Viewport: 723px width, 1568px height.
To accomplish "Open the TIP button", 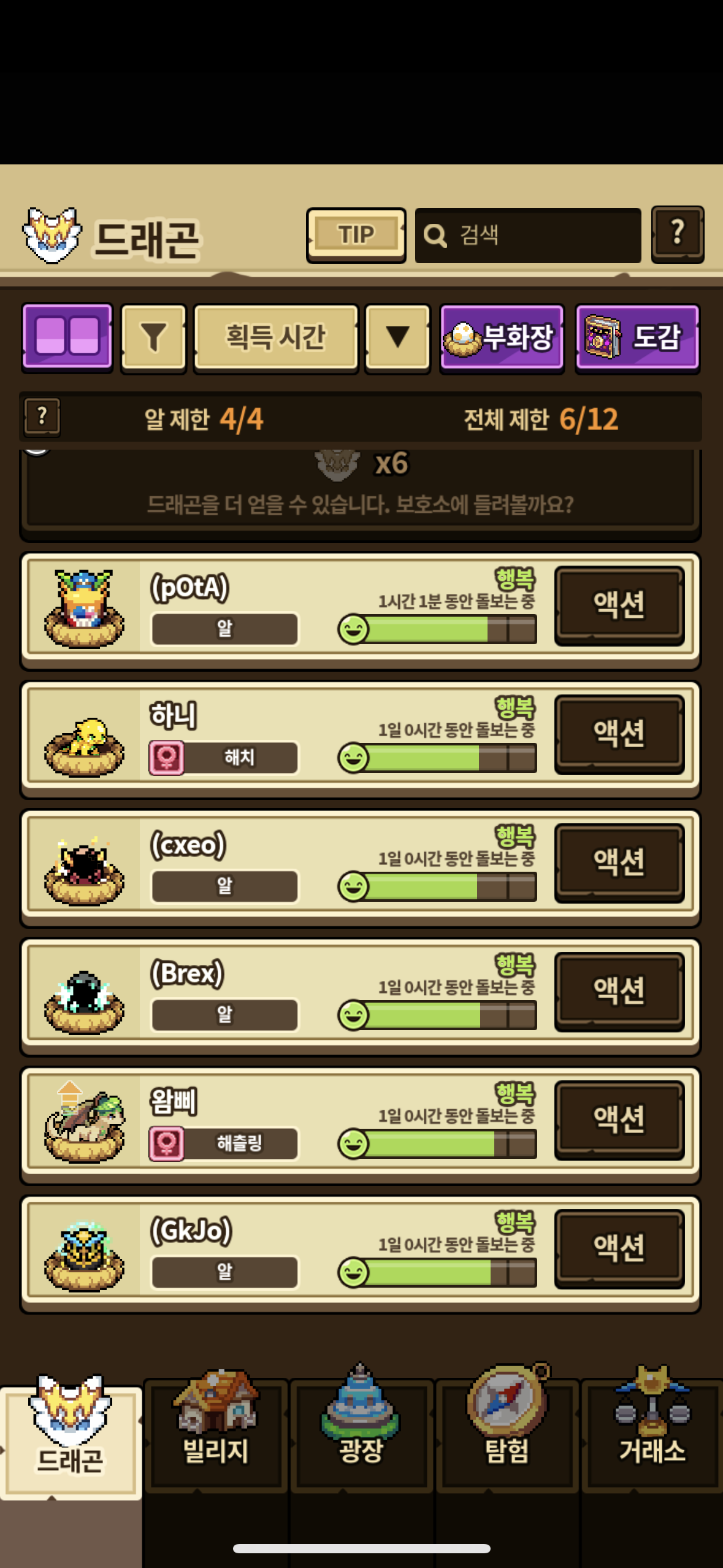I will tap(356, 235).
